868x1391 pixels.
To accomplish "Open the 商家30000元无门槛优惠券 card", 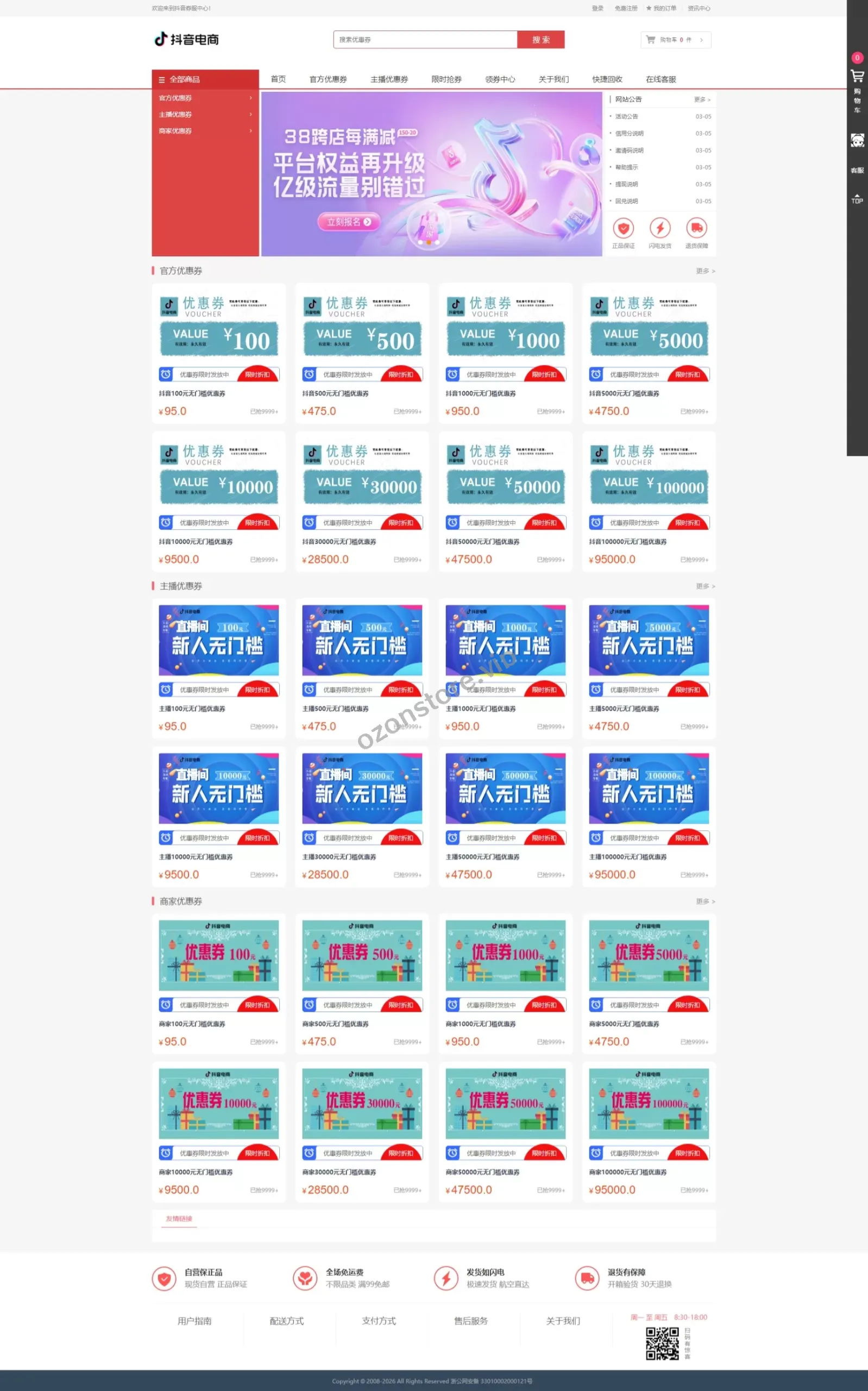I will tap(362, 1131).
